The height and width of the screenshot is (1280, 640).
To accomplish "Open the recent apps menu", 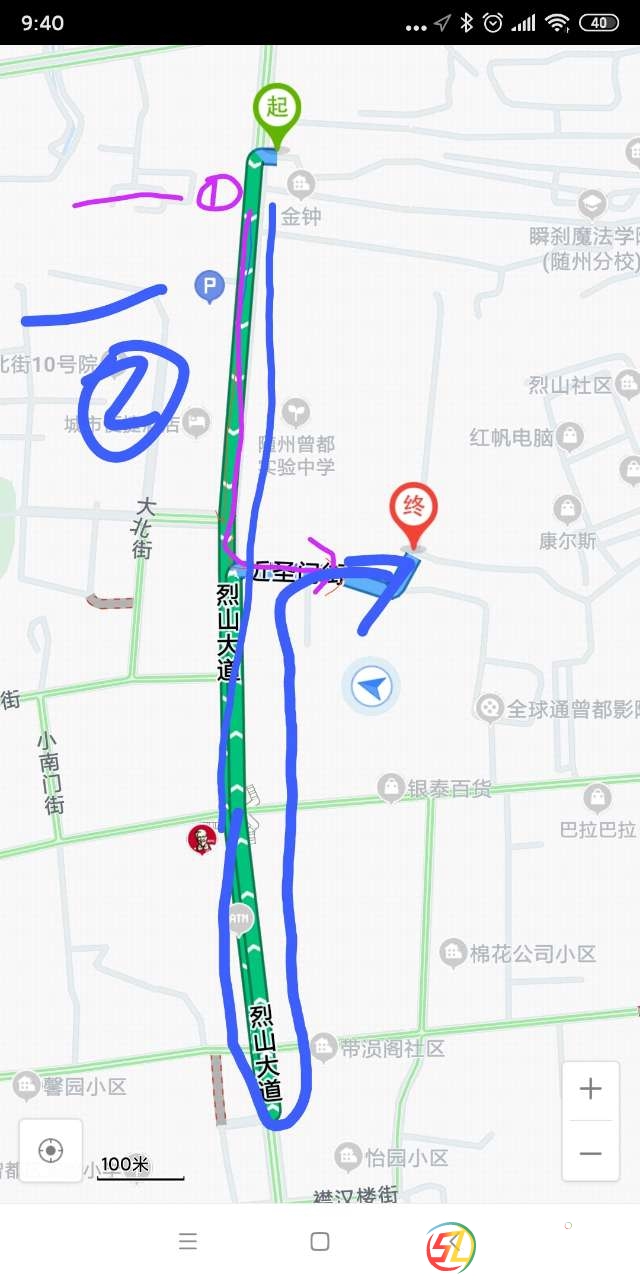I will [187, 1242].
